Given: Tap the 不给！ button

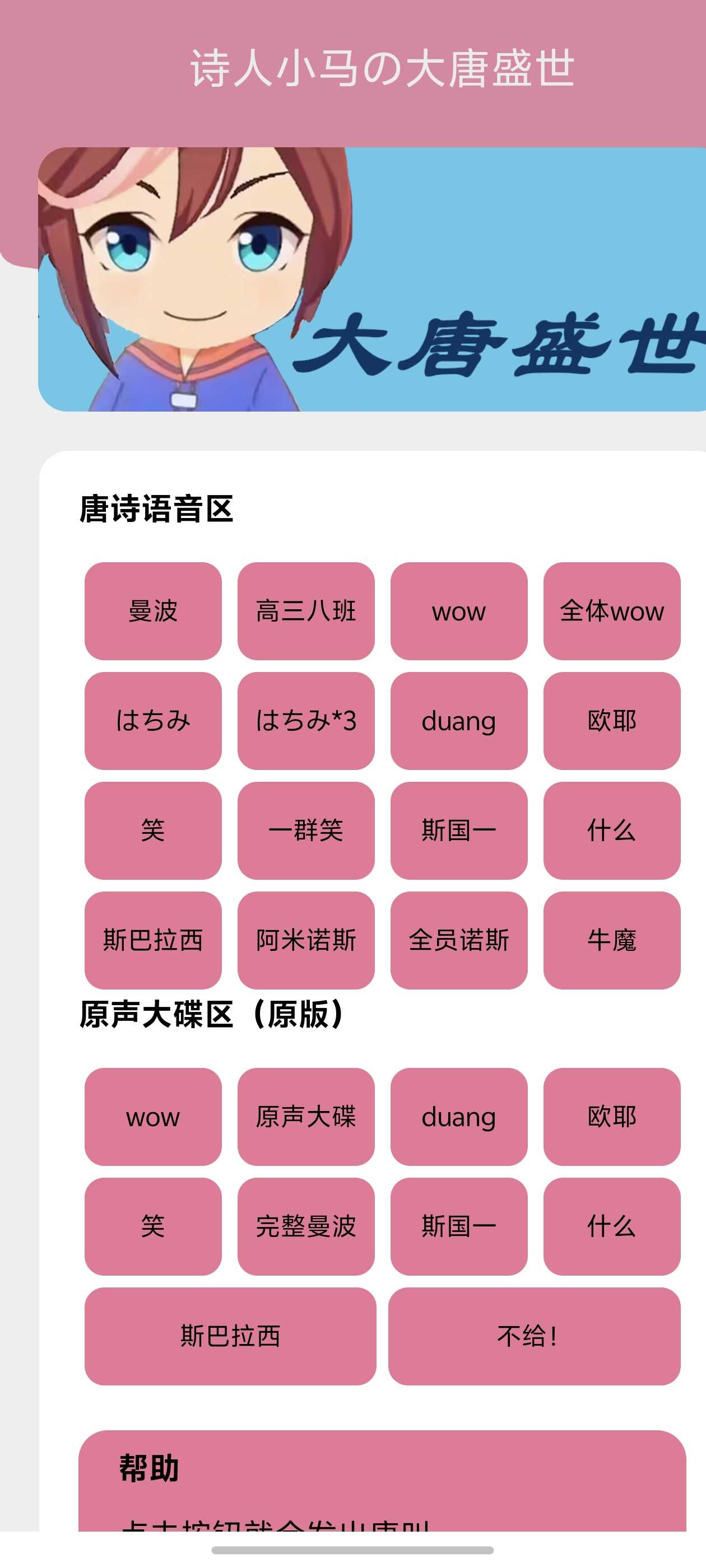Looking at the screenshot, I should [533, 1336].
